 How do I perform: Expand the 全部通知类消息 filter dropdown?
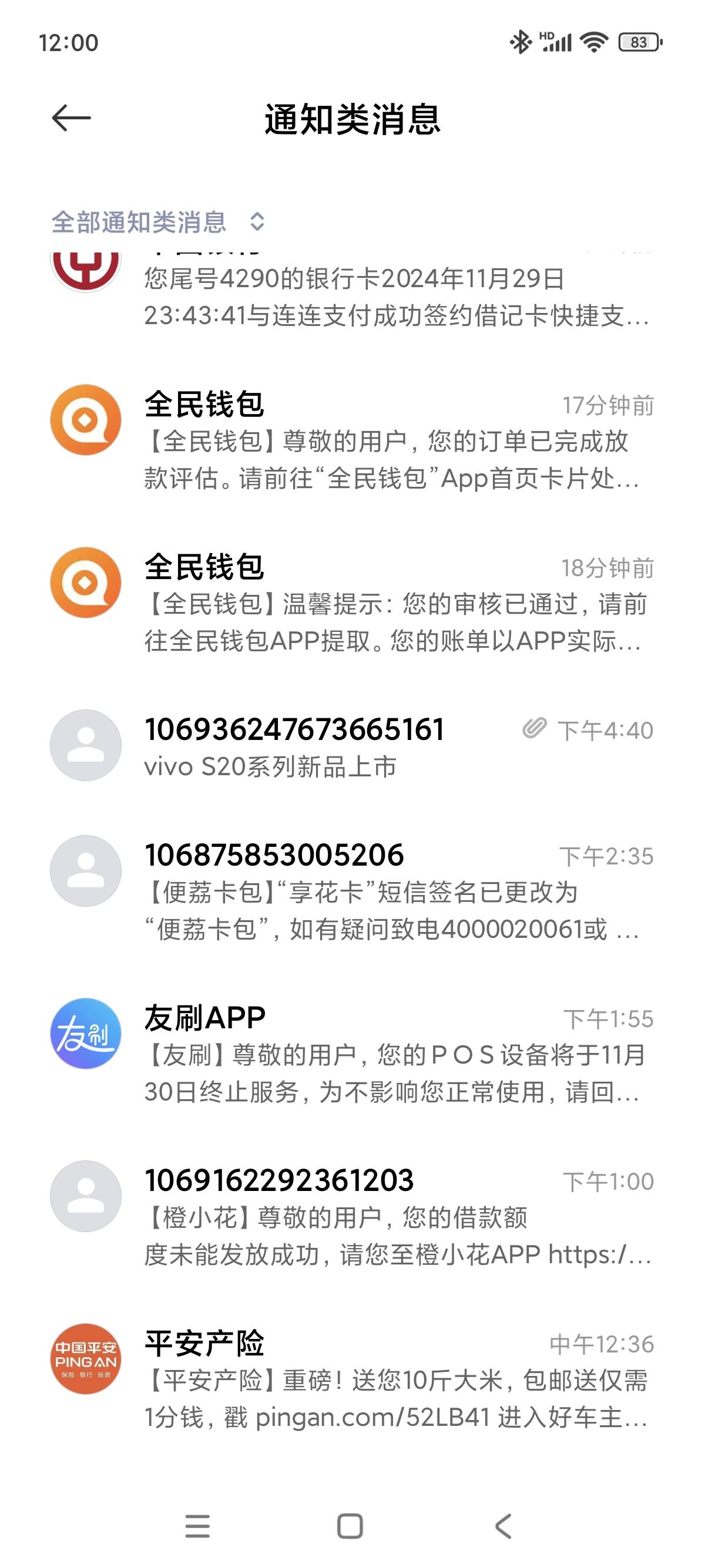click(158, 221)
